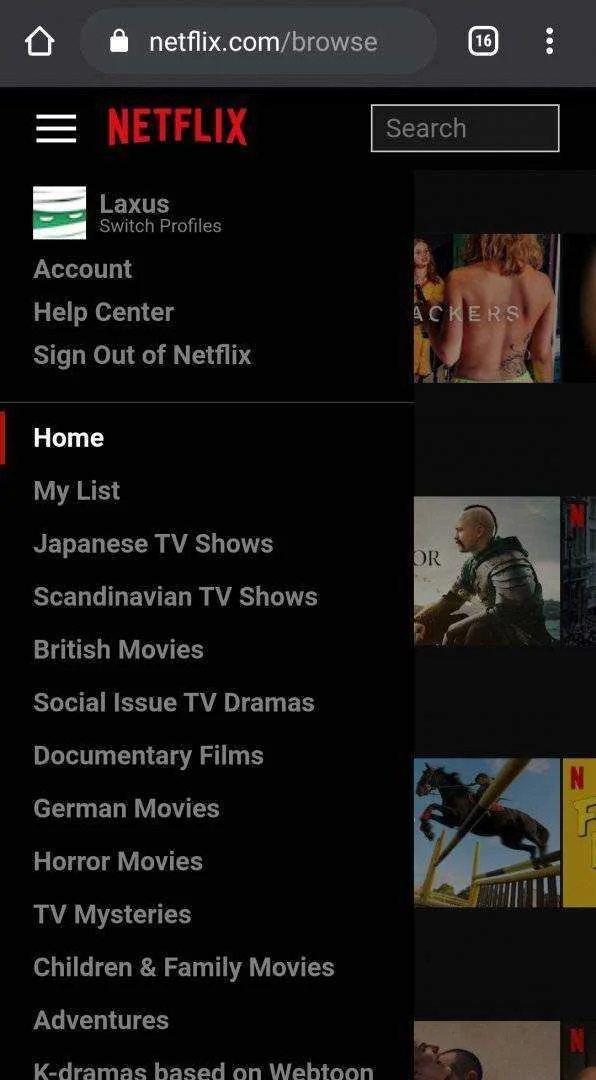
Task: Go to the browser home page
Action: (39, 41)
